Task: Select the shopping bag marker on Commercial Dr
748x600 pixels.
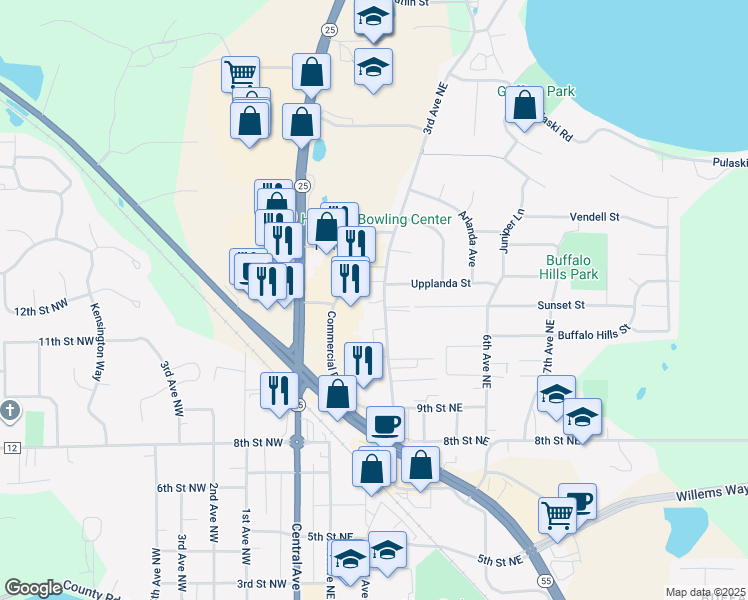Action: pos(338,394)
